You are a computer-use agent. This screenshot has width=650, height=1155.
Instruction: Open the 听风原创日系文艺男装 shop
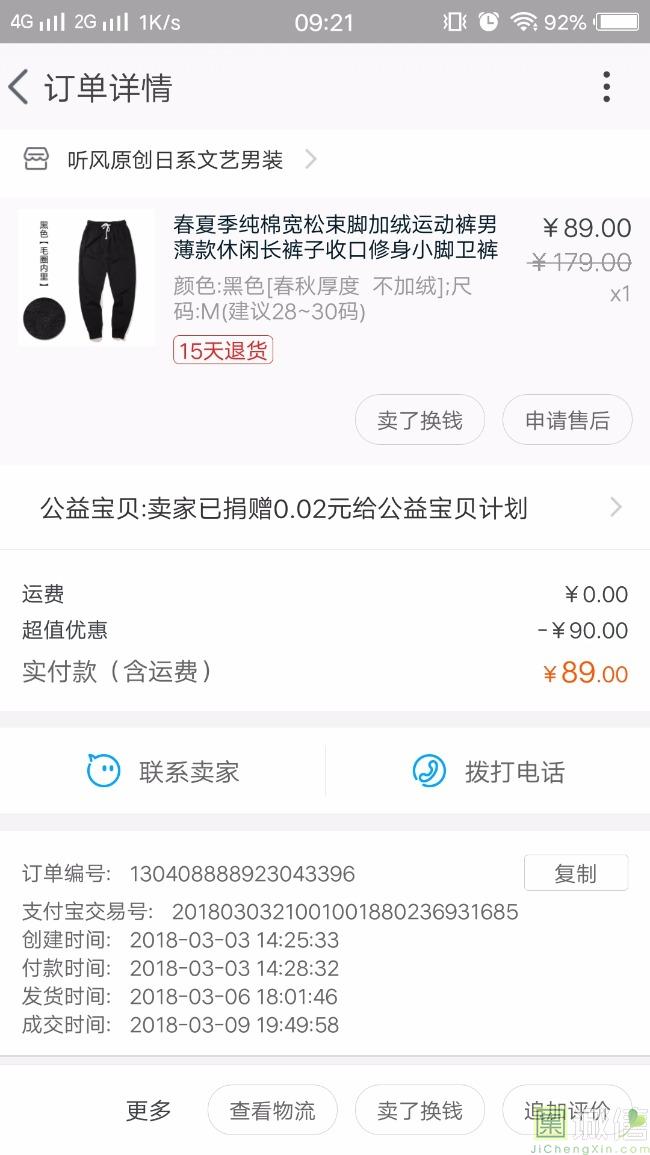click(x=175, y=160)
